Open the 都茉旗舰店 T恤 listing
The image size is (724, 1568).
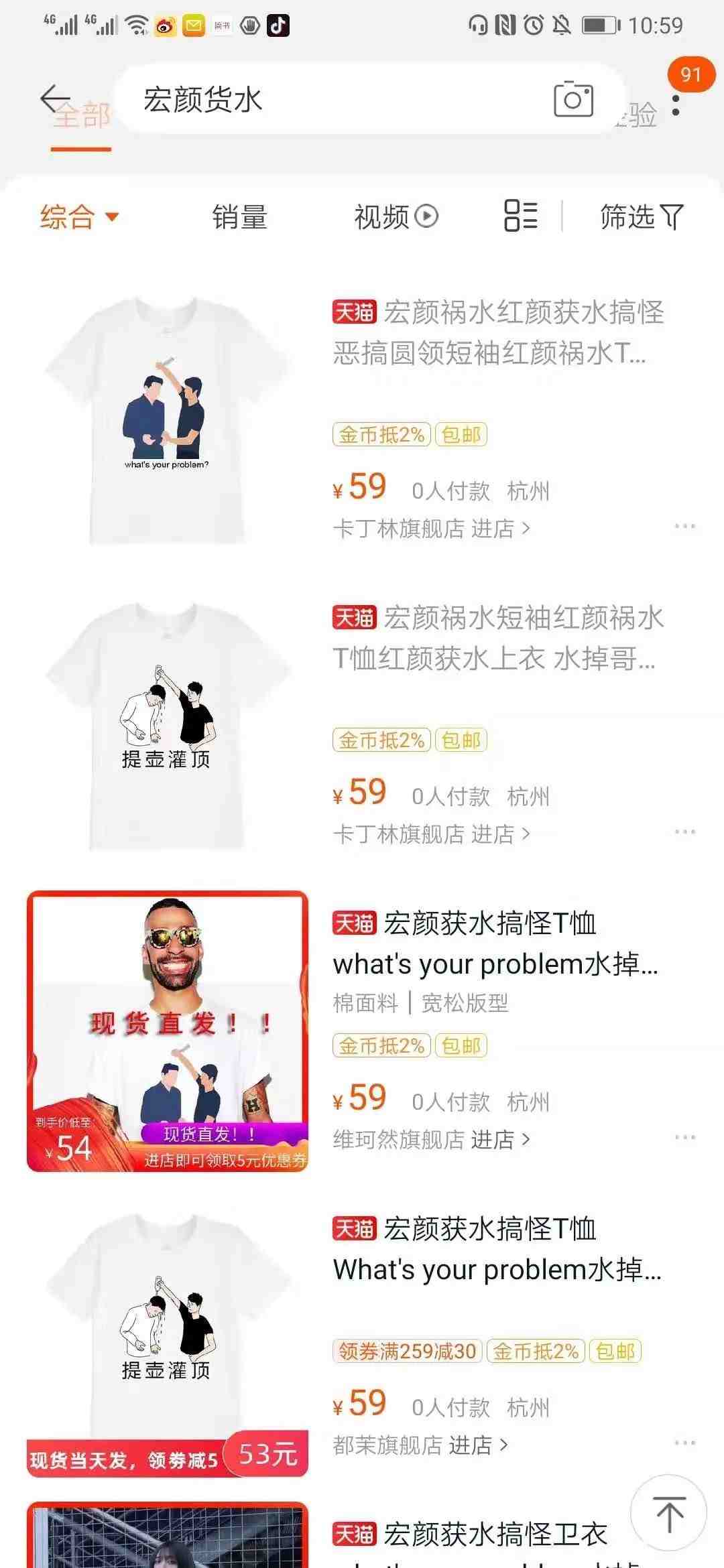point(497,1249)
